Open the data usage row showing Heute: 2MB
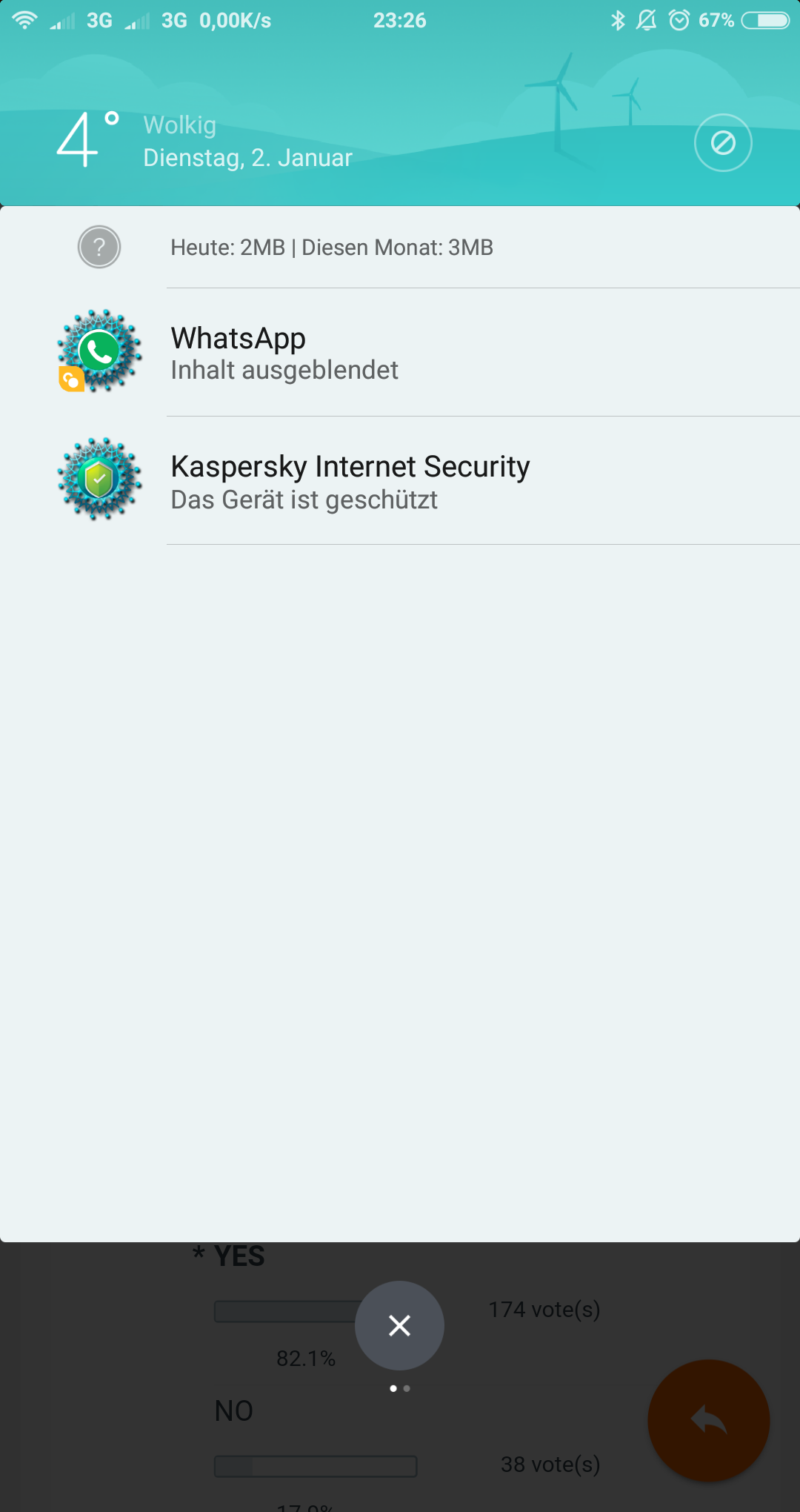The height and width of the screenshot is (1512, 800). pos(400,247)
